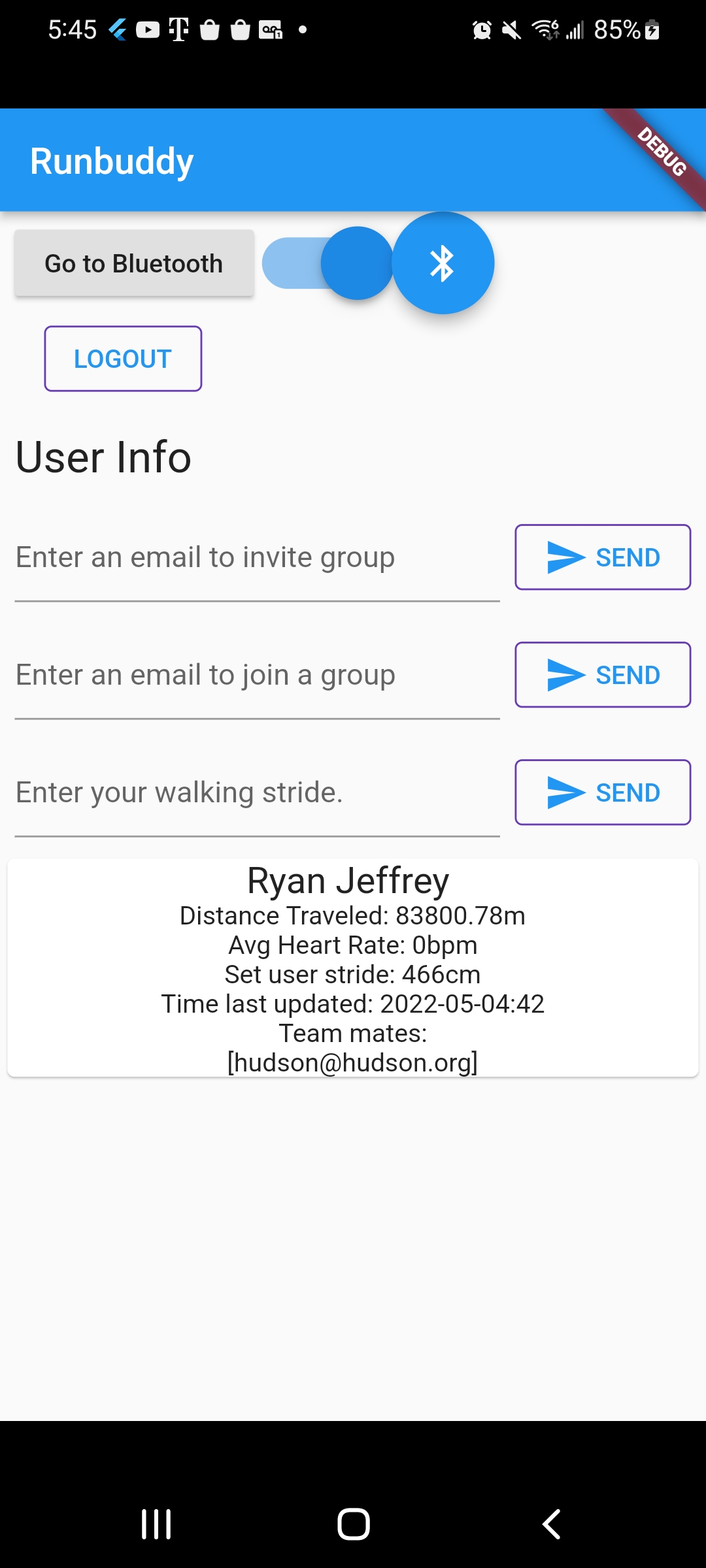706x1568 pixels.
Task: Send the join group request
Action: click(603, 675)
